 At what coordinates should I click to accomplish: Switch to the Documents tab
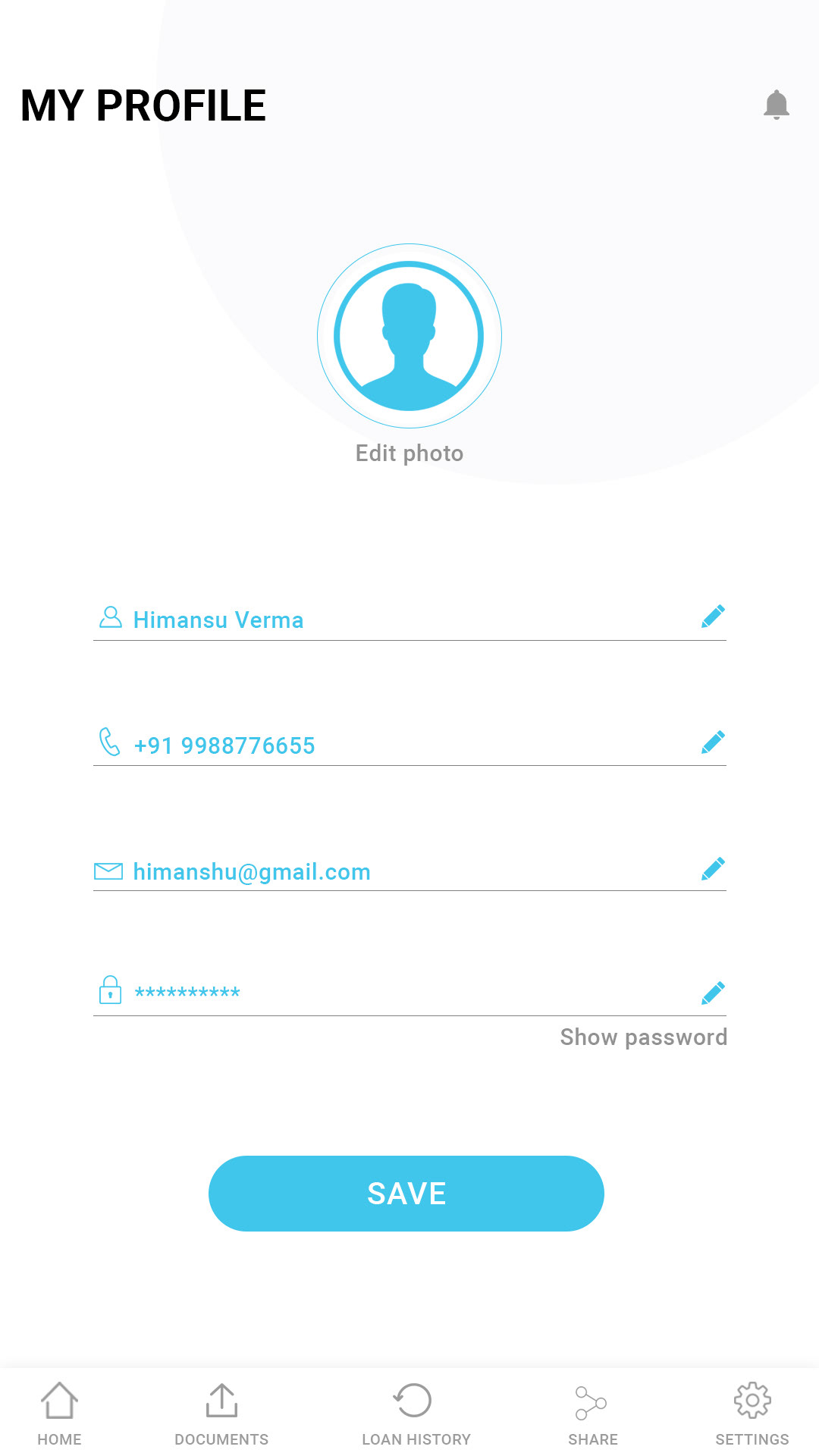[221, 1414]
